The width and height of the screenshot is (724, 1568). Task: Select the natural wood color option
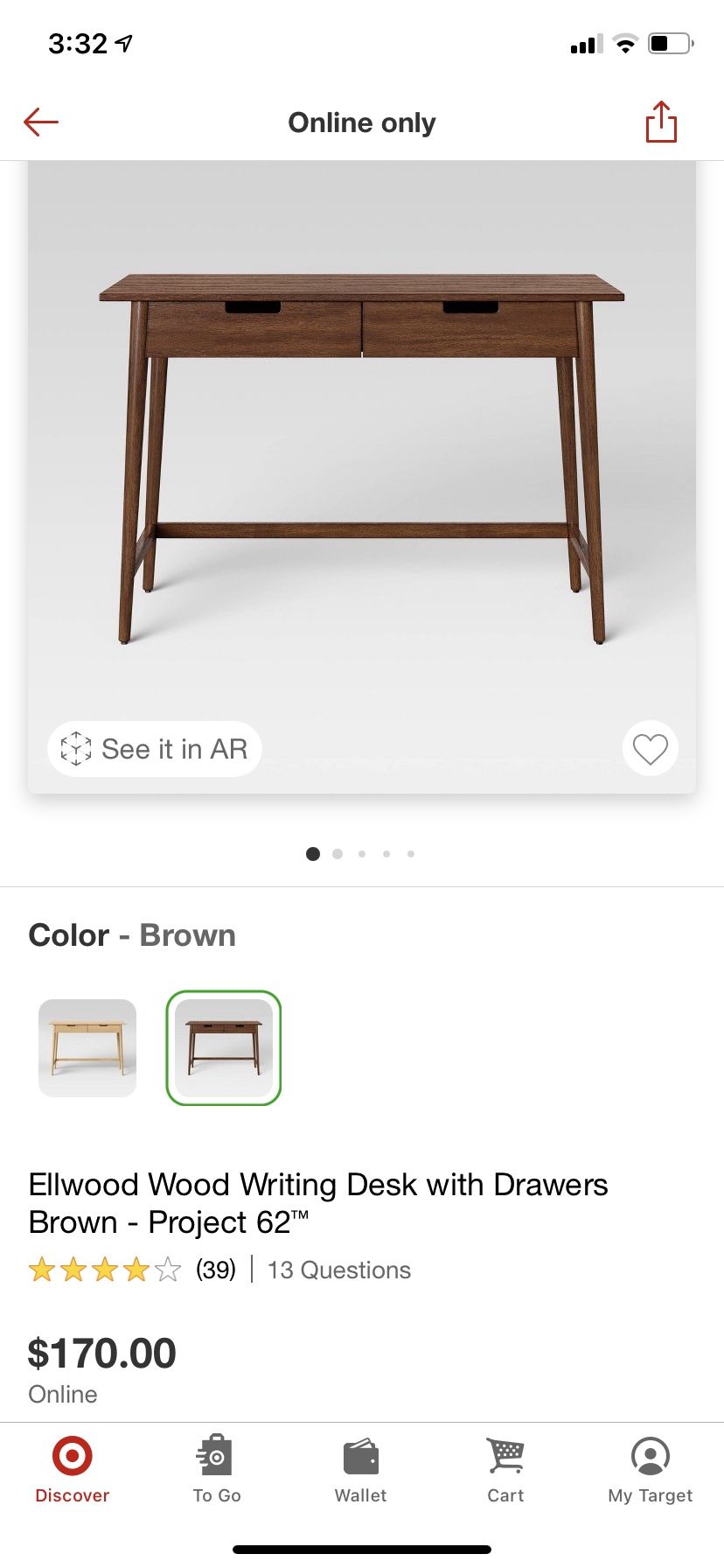(87, 1047)
